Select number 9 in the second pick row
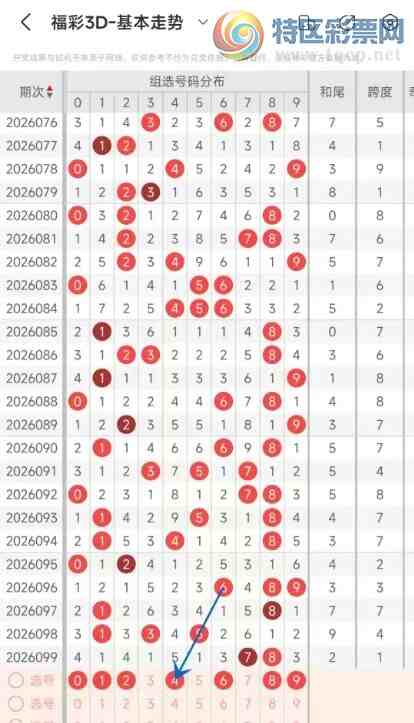The height and width of the screenshot is (723, 414). click(x=296, y=704)
